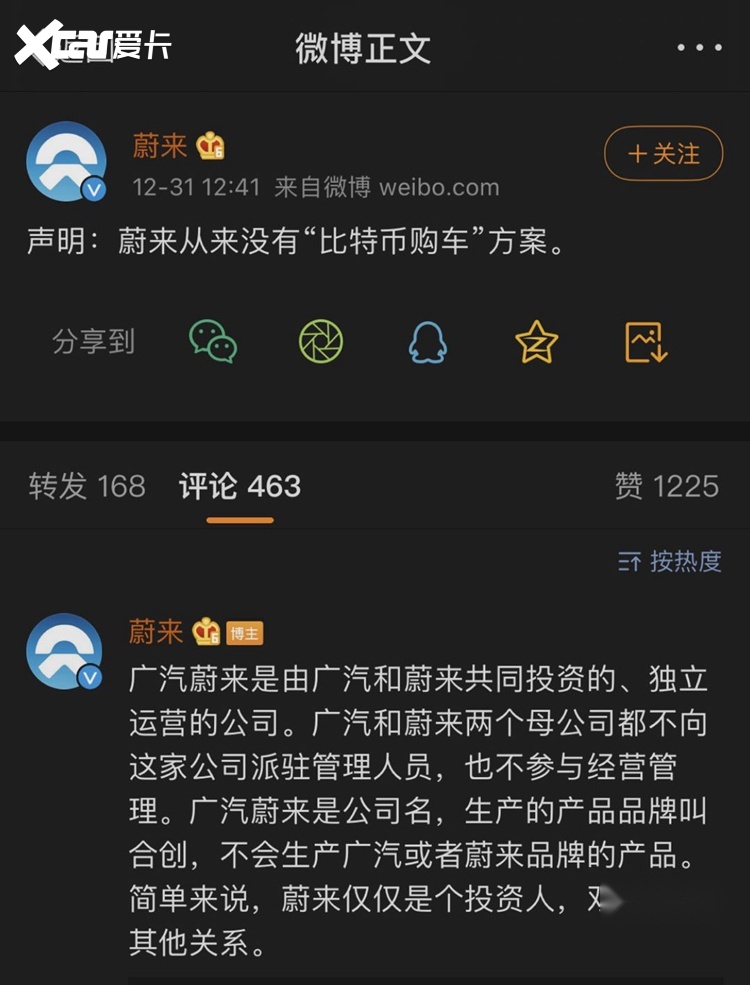750x985 pixels.
Task: Switch to the 评论 463 tab
Action: pyautogui.click(x=240, y=487)
